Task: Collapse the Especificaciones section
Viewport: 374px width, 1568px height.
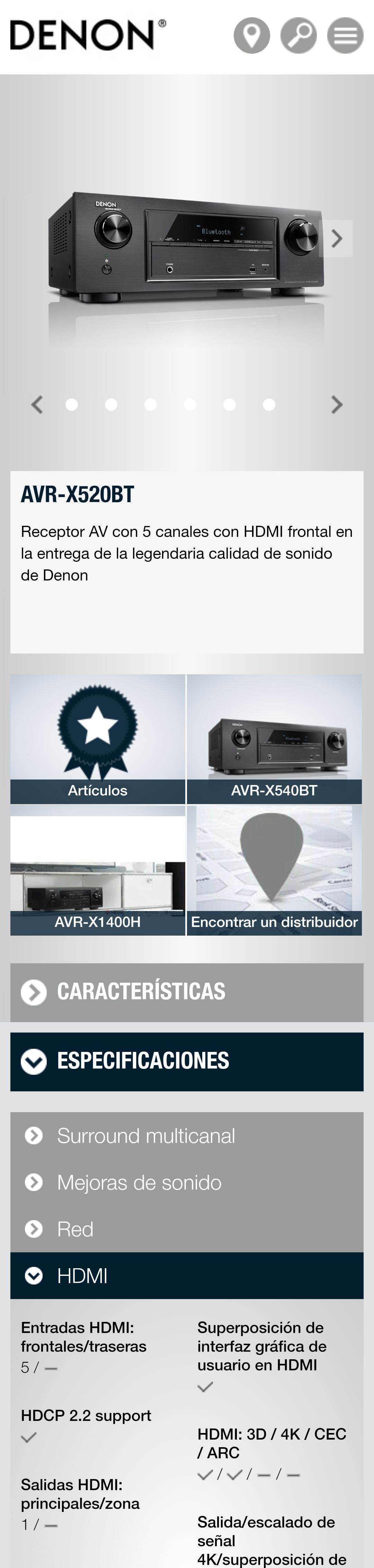Action: (x=186, y=1061)
